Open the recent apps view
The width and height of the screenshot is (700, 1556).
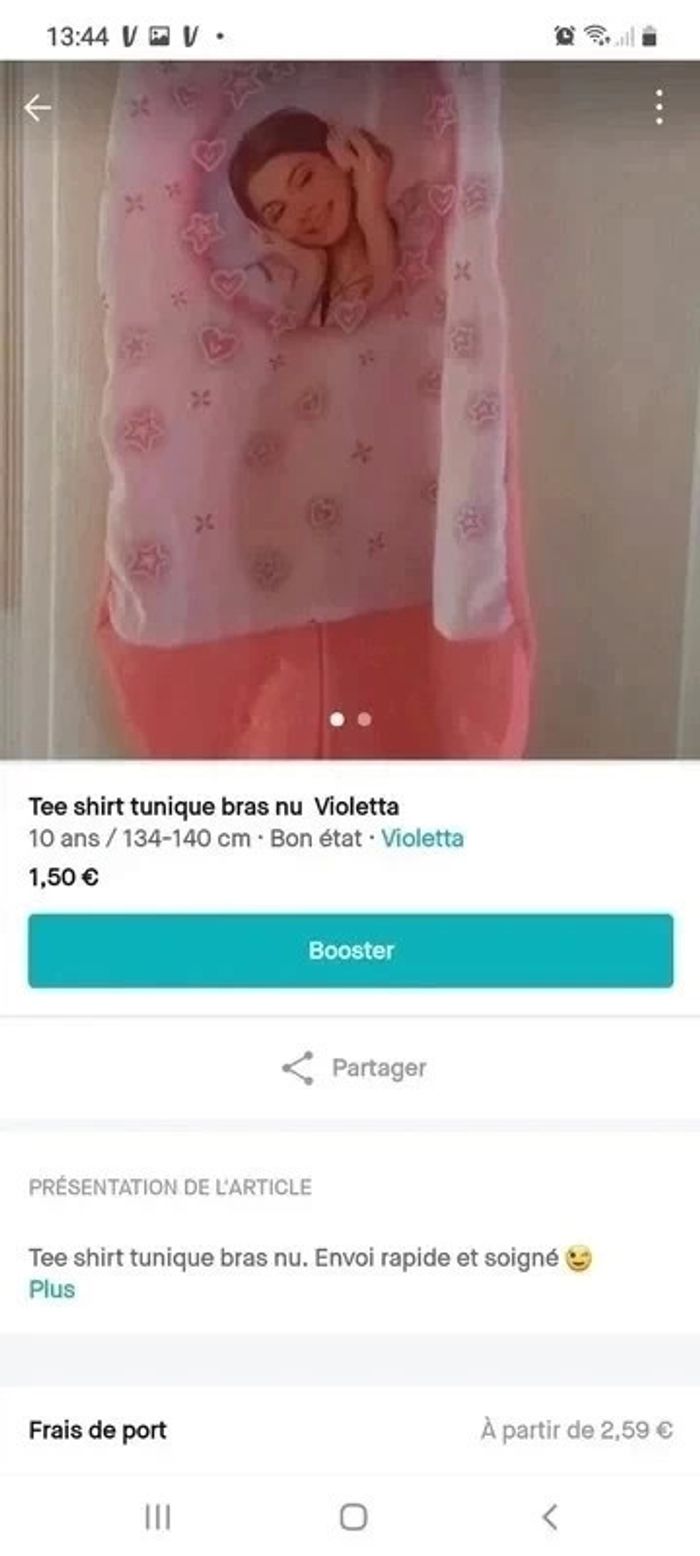158,1516
